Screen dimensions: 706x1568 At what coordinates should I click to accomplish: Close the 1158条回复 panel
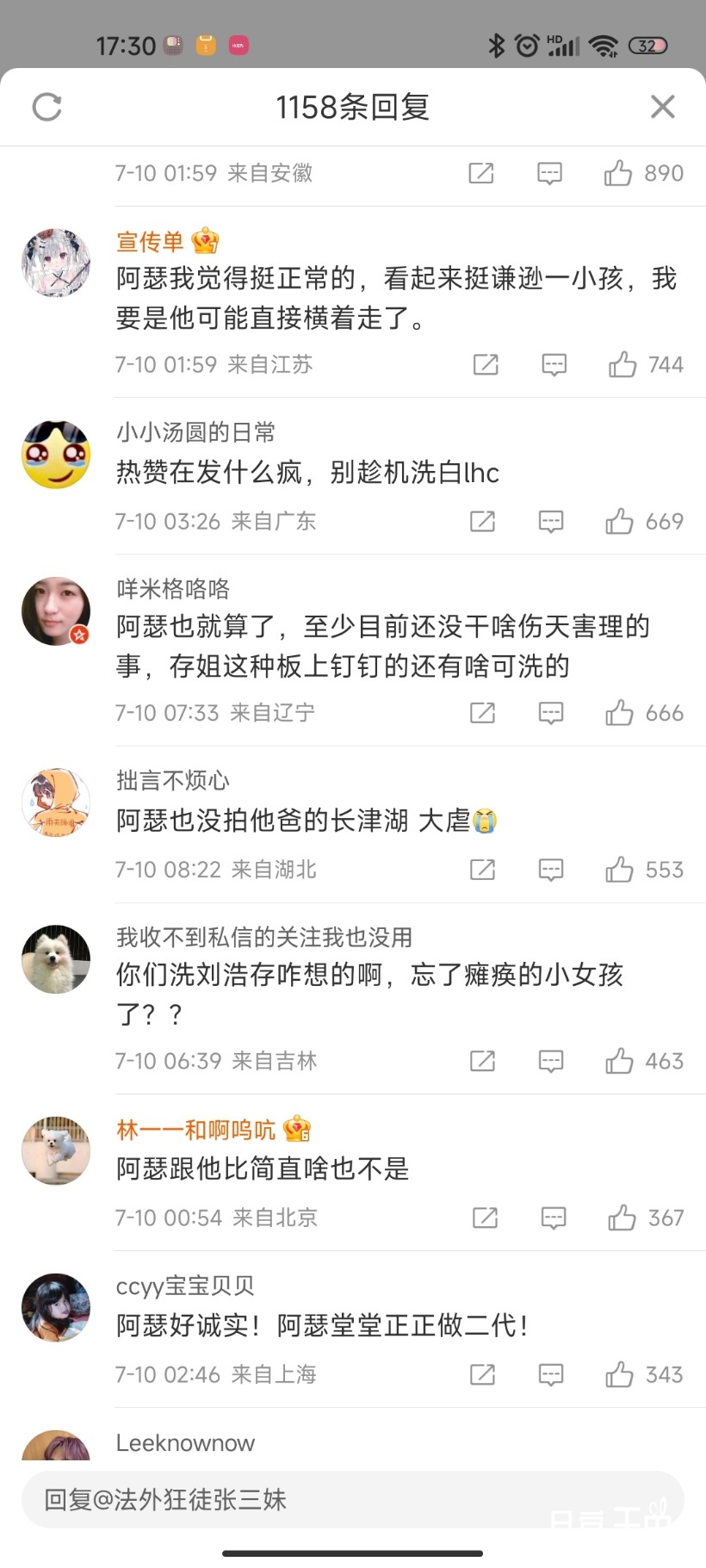(662, 106)
